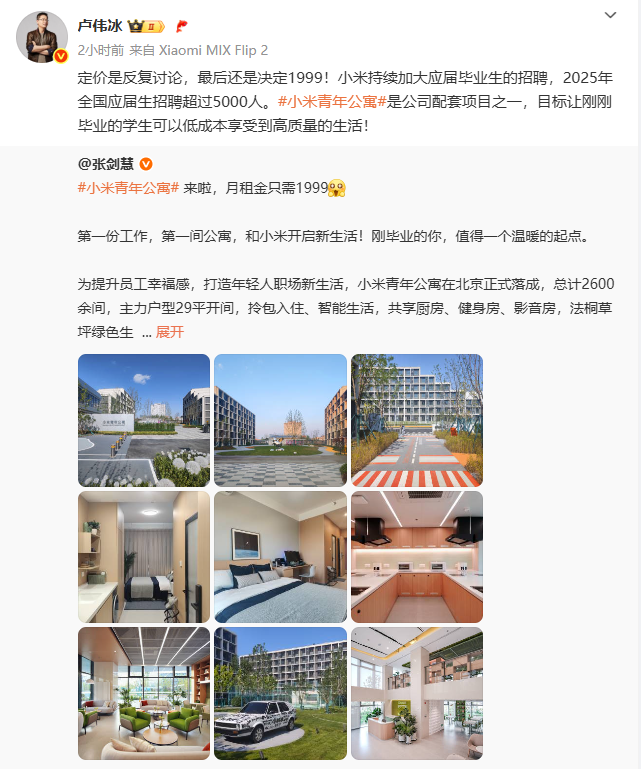Image resolution: width=641 pixels, height=769 pixels.
Task: Open the post options chevron menu
Action: 611,15
